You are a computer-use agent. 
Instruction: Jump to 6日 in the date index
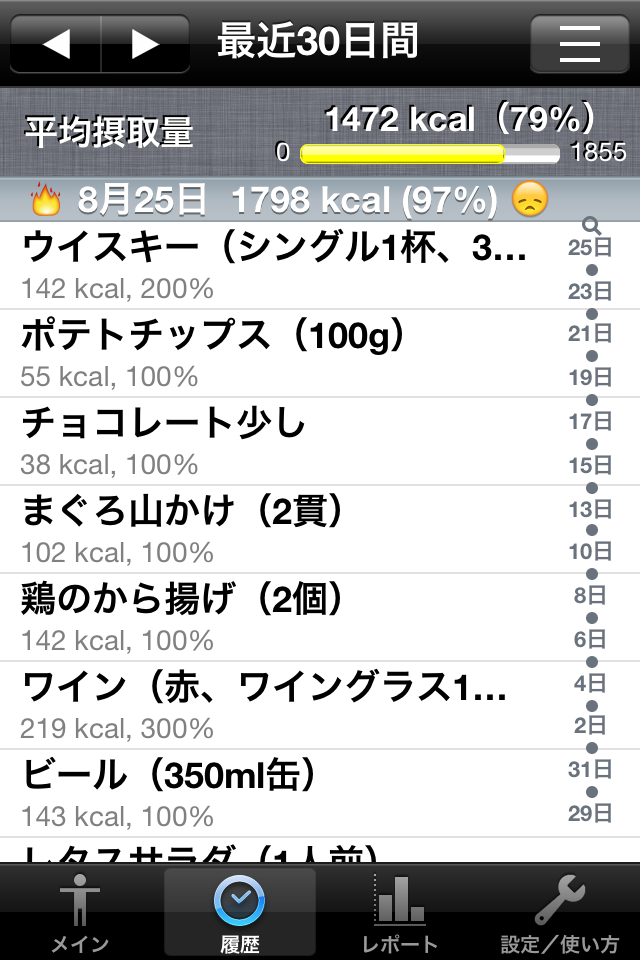point(590,639)
